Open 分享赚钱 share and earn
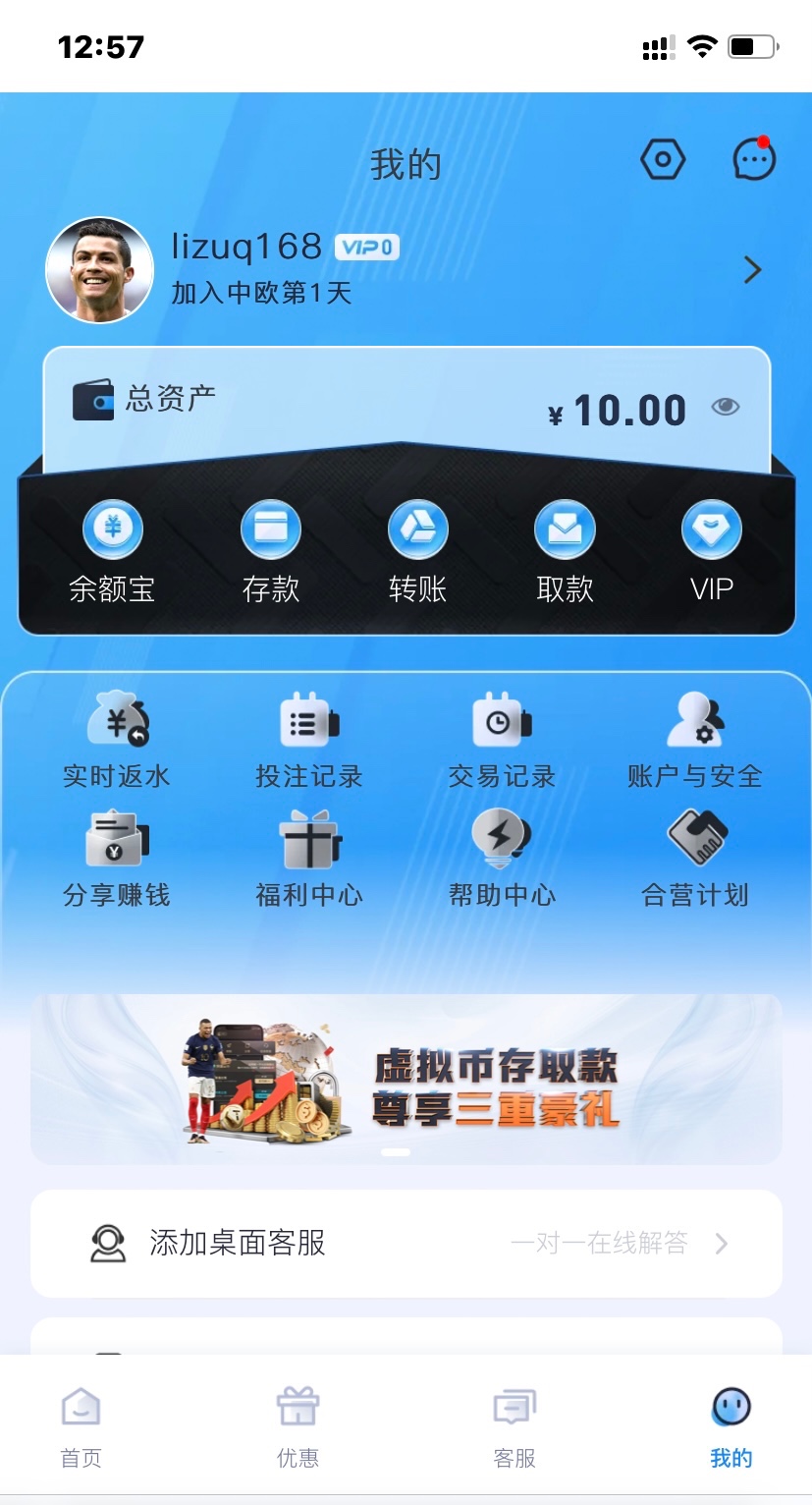Viewport: 812px width, 1505px height. [x=117, y=860]
